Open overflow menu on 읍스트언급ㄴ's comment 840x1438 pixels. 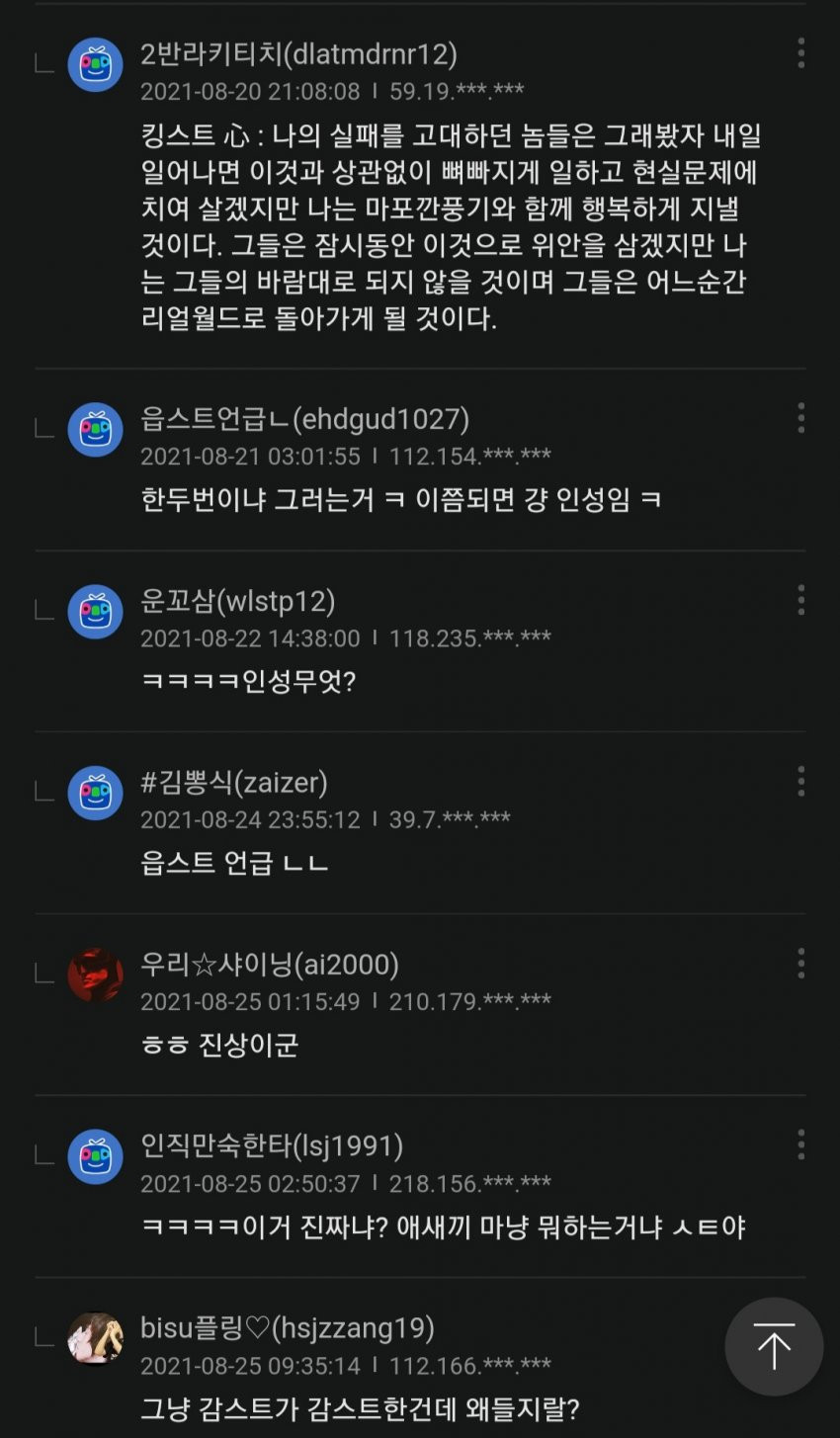[x=800, y=418]
